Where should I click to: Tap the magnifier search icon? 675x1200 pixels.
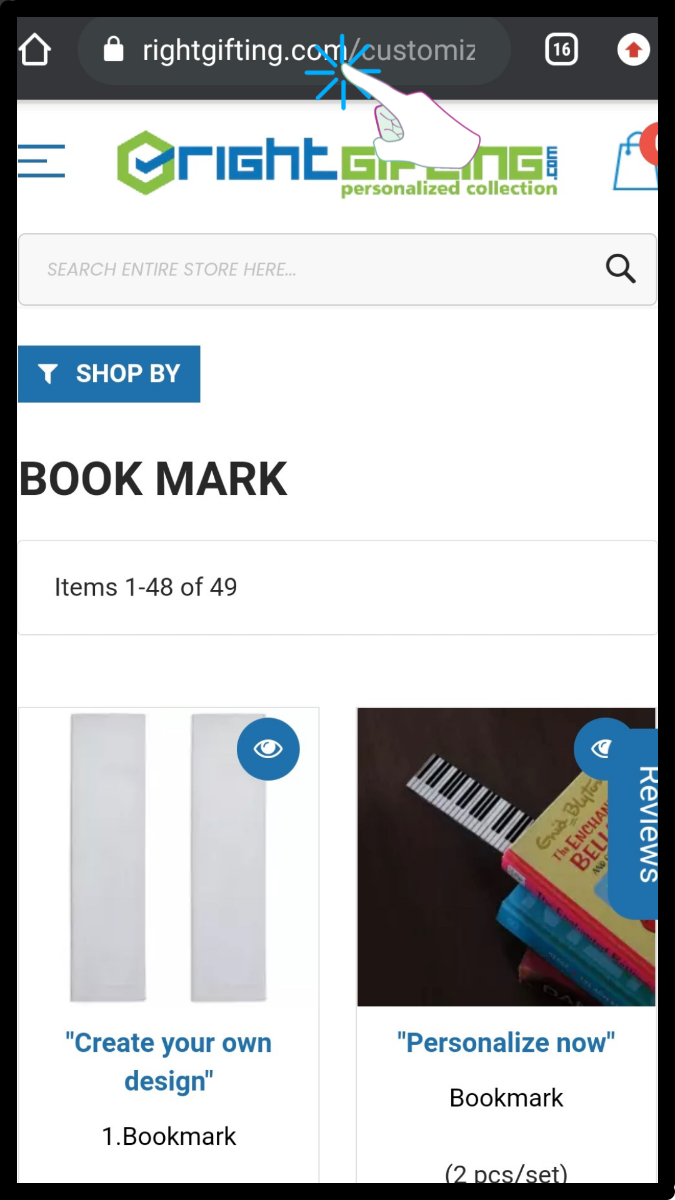[621, 269]
